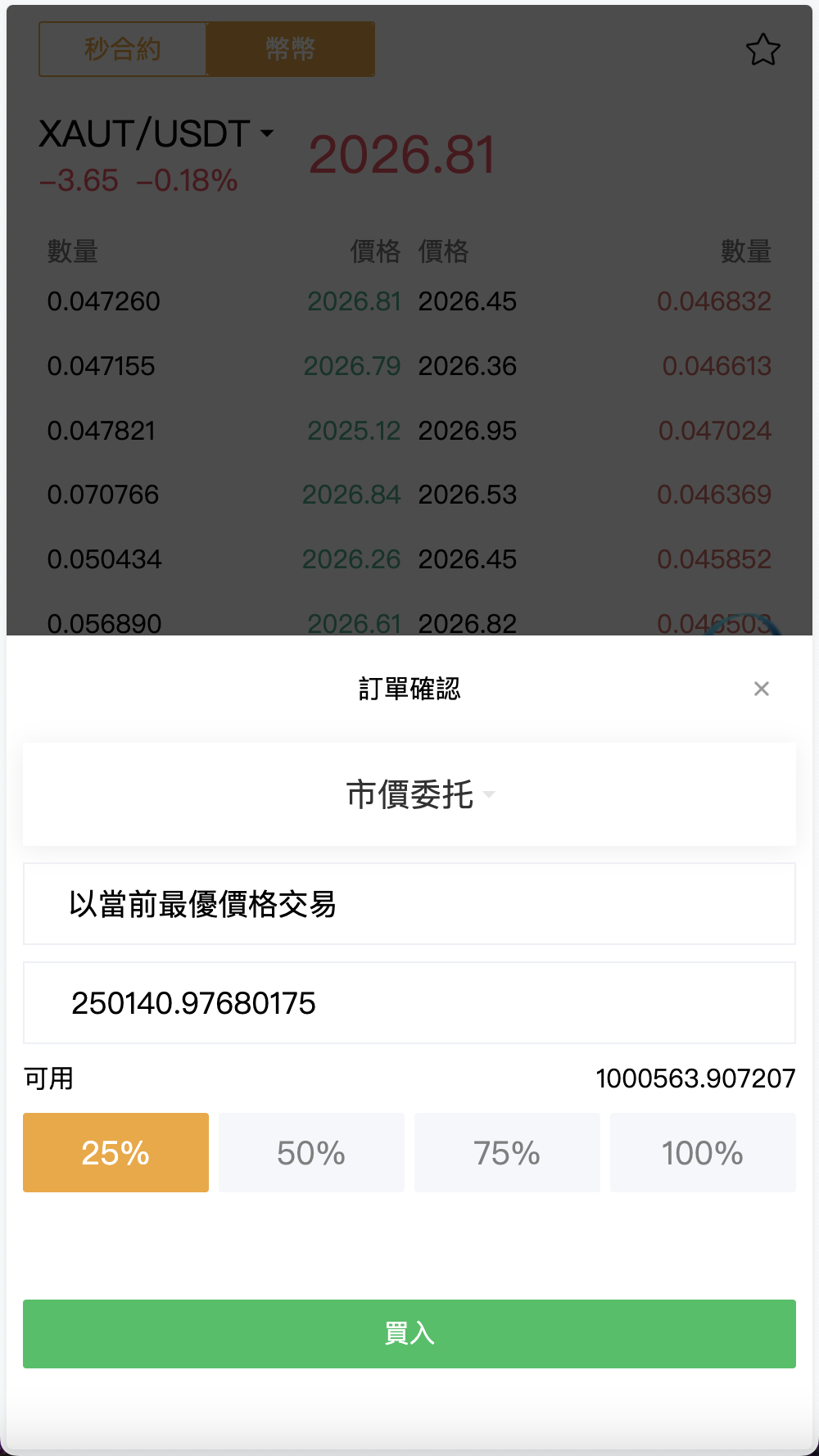
Task: Click the 可用 available balance label
Action: tap(48, 1078)
